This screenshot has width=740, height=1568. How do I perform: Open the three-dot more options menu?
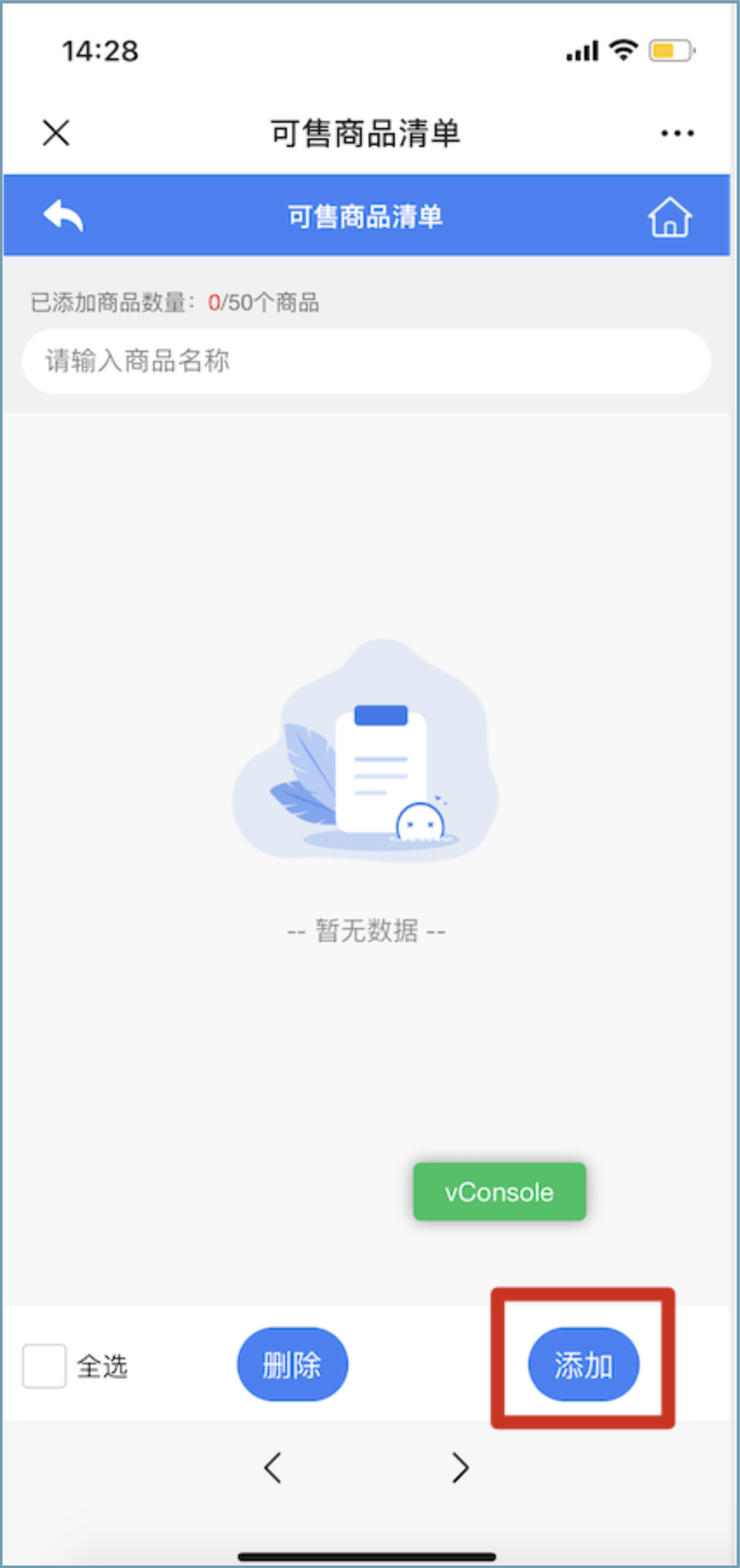[x=677, y=133]
